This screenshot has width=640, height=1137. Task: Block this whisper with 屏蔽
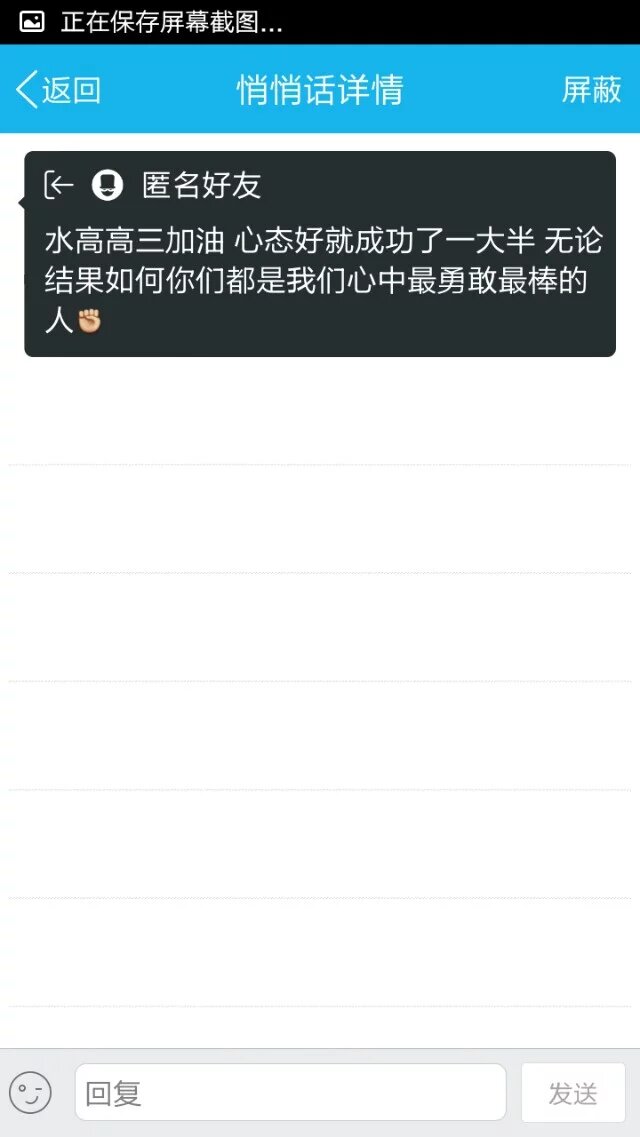(591, 90)
